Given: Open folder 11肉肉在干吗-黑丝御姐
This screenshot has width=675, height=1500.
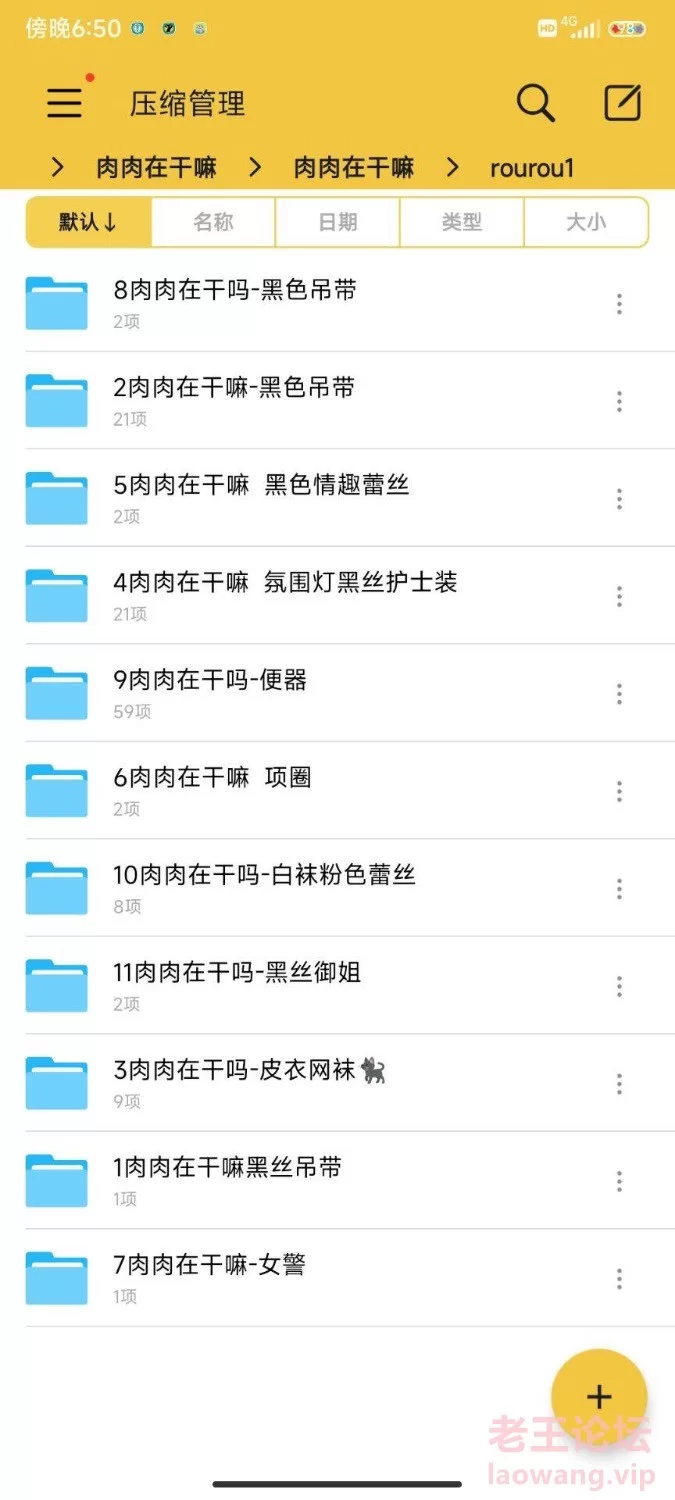Looking at the screenshot, I should coord(337,985).
